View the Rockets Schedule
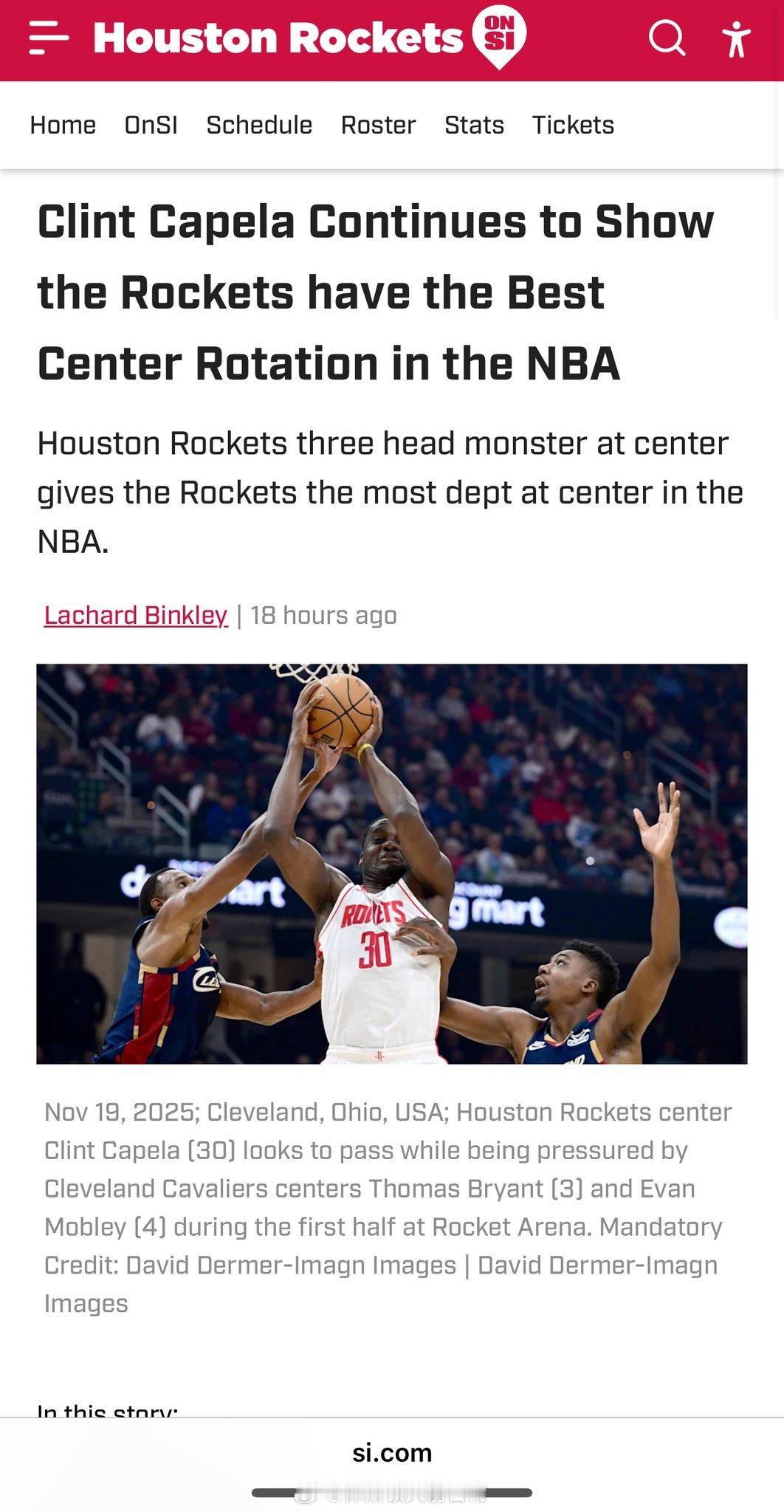The image size is (784, 1512). coord(259,126)
